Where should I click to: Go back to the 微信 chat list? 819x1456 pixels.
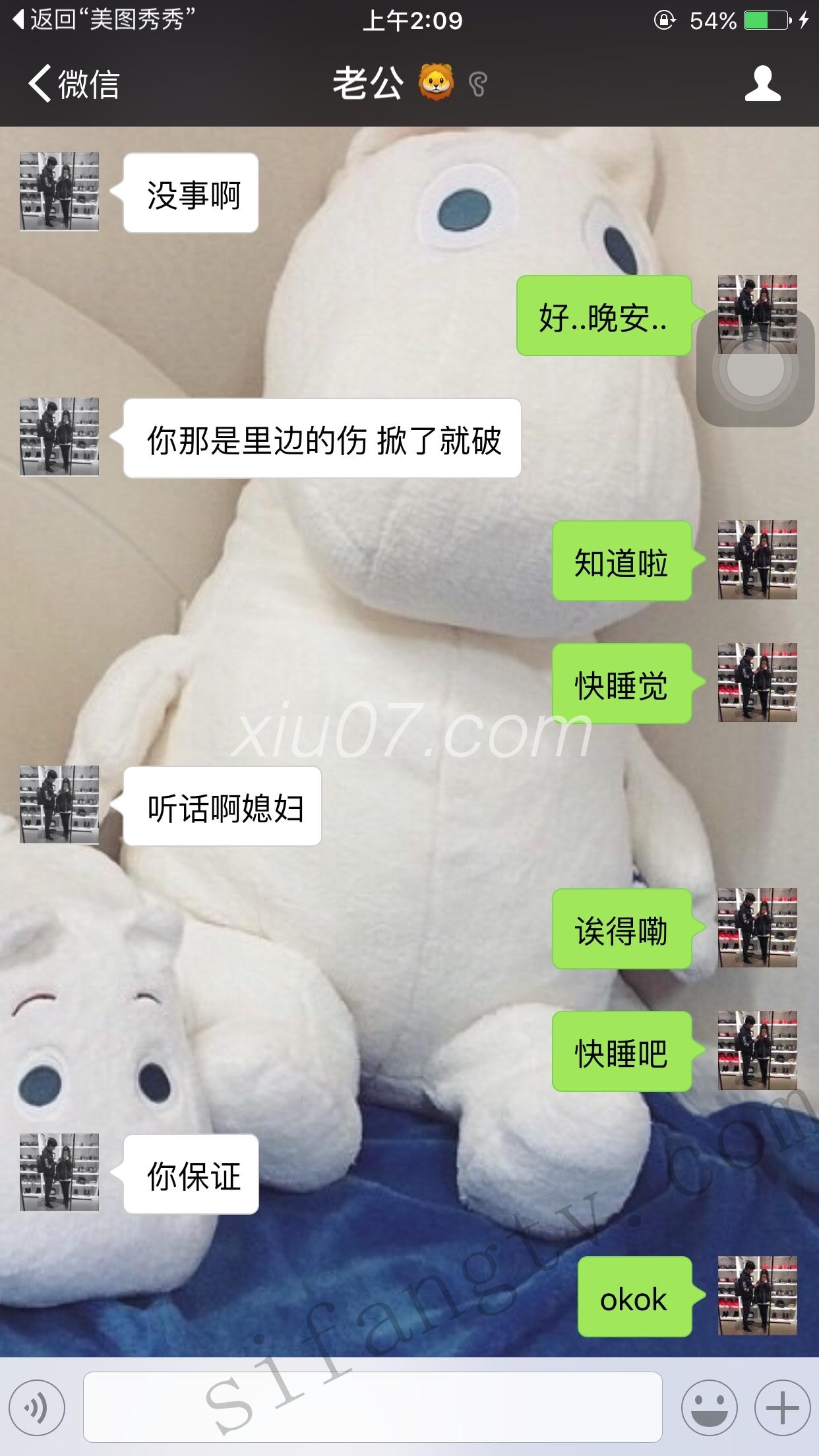click(73, 84)
